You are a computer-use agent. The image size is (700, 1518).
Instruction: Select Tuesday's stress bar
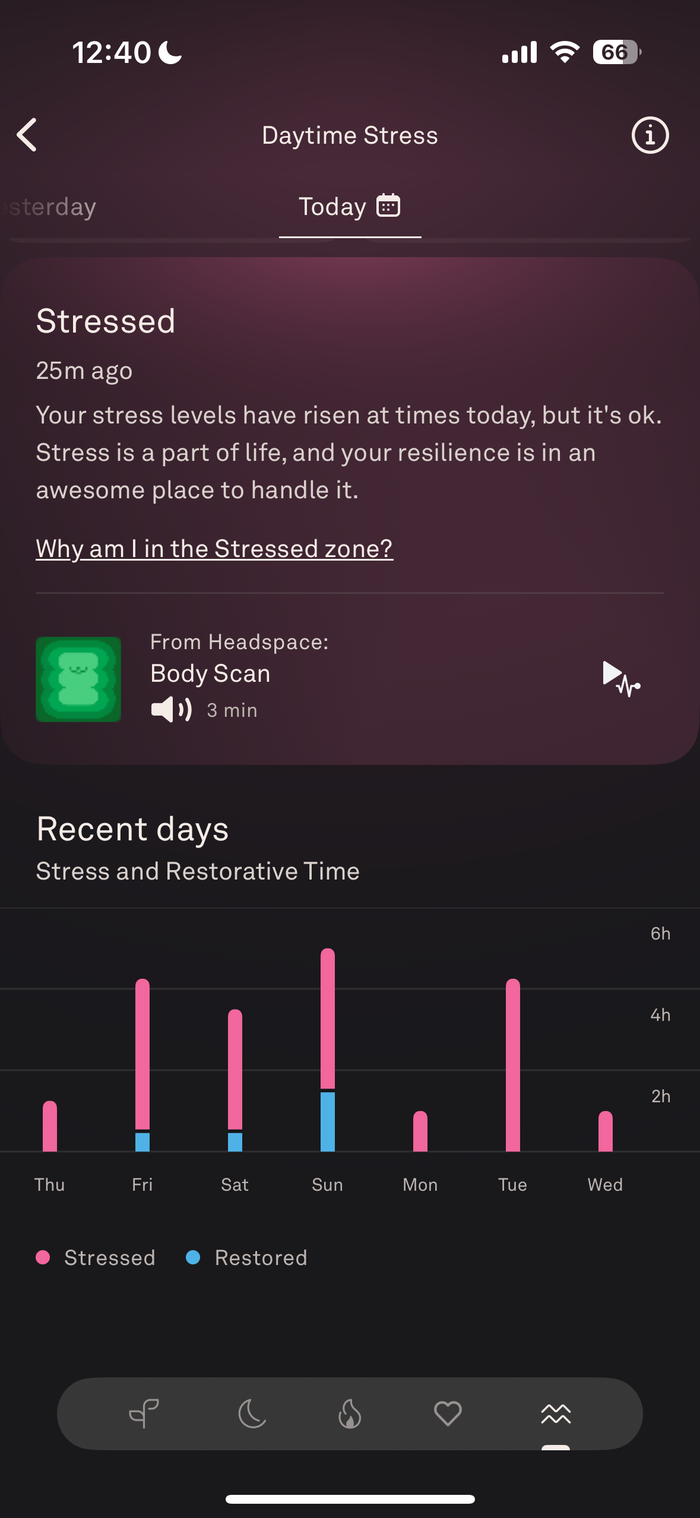coord(513,1065)
